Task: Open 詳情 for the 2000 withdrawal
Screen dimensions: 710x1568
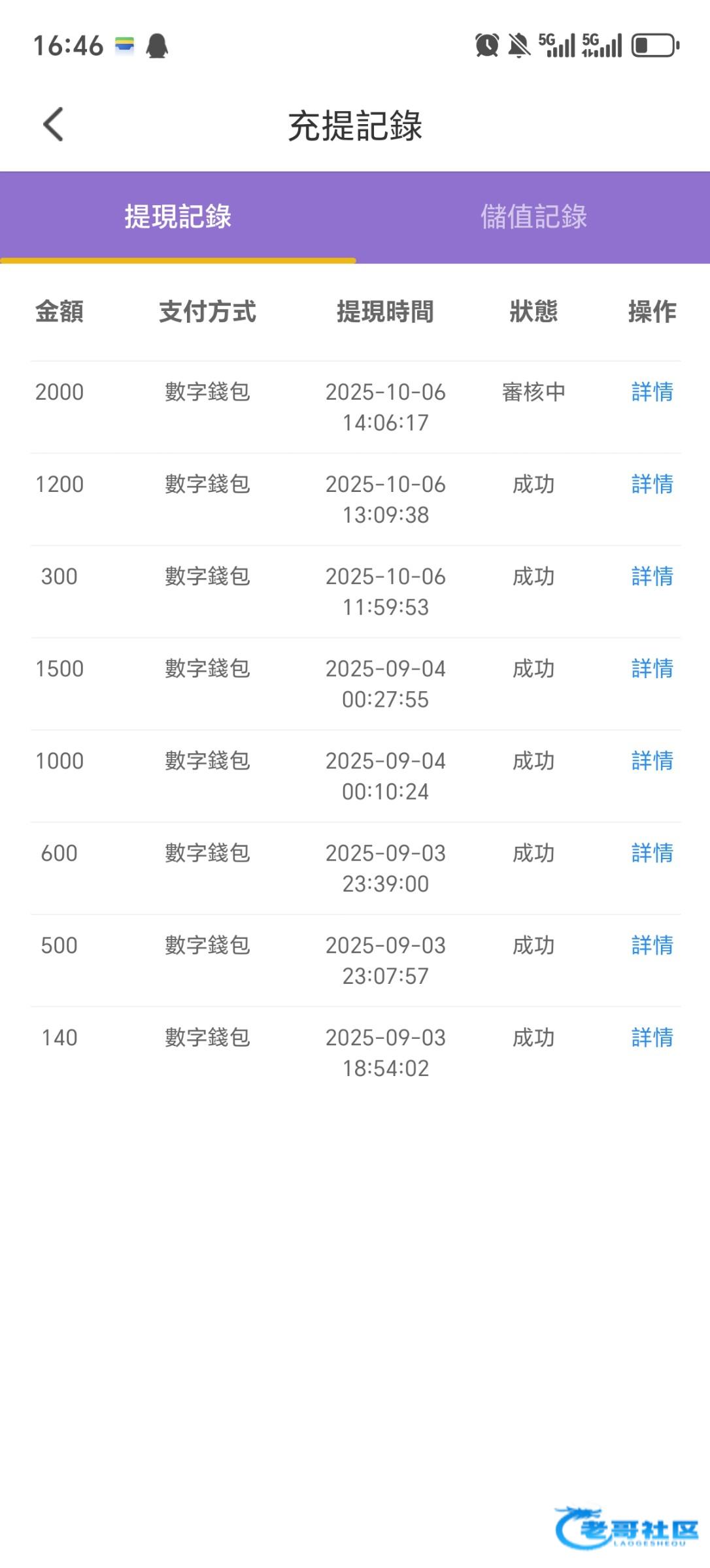Action: coord(652,392)
